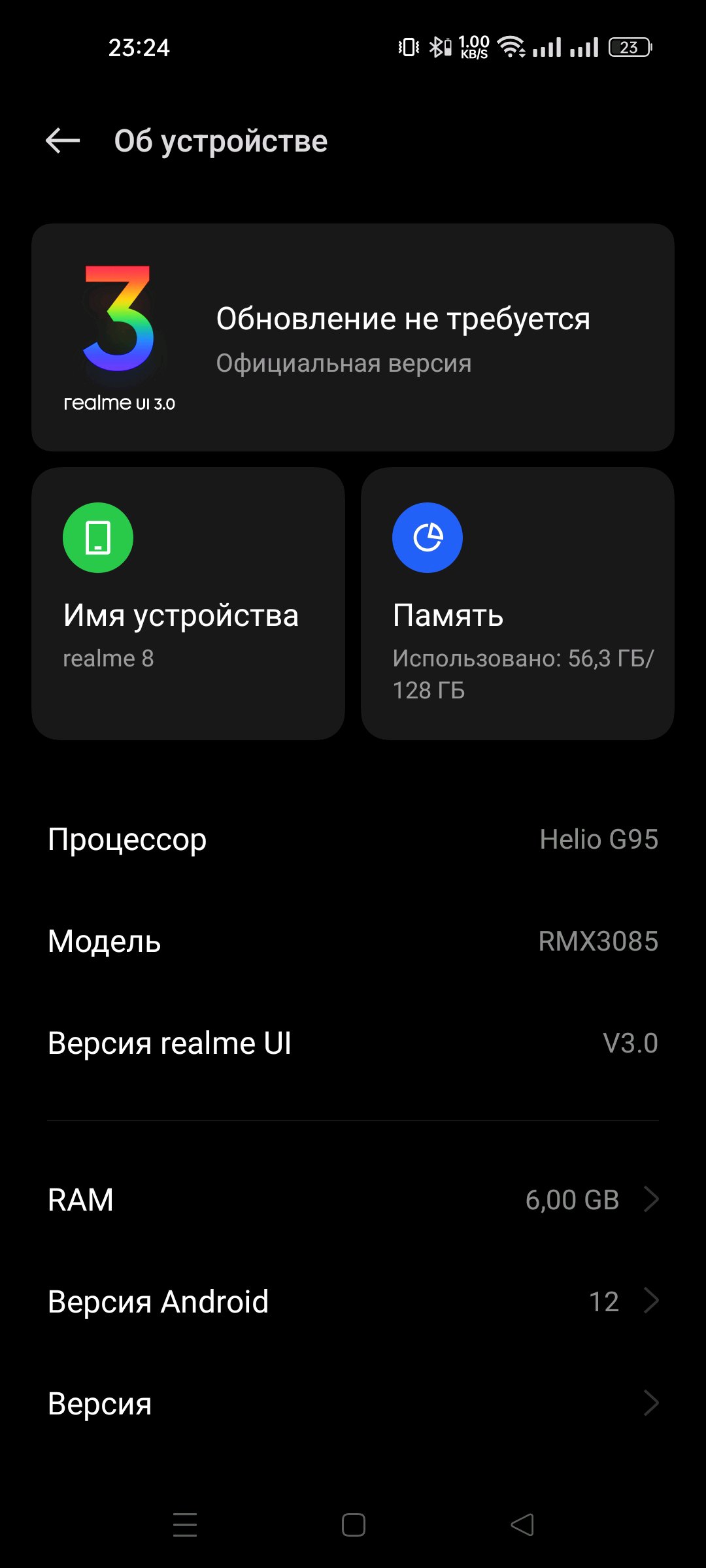Open recent apps from navigation bar

coord(185,1525)
